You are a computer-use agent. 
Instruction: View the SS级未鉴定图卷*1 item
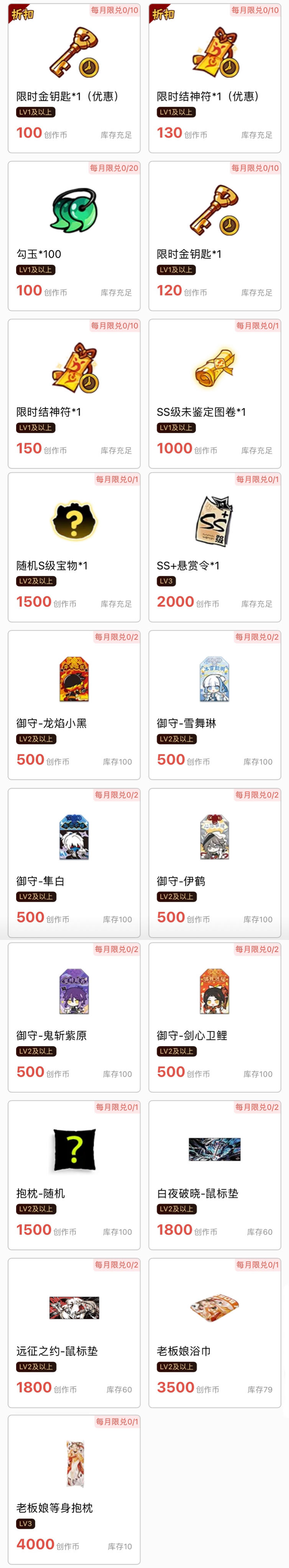tap(215, 393)
